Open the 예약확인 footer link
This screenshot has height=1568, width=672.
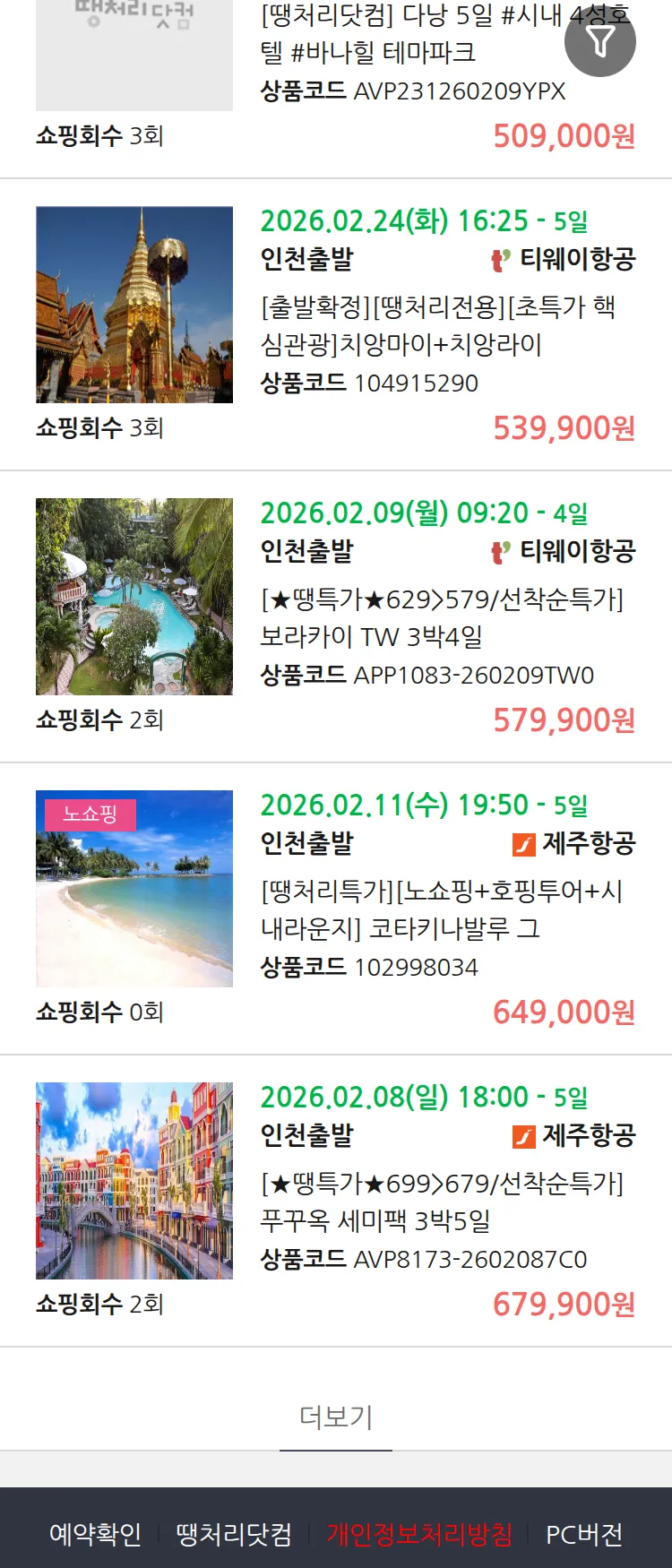[x=95, y=1534]
